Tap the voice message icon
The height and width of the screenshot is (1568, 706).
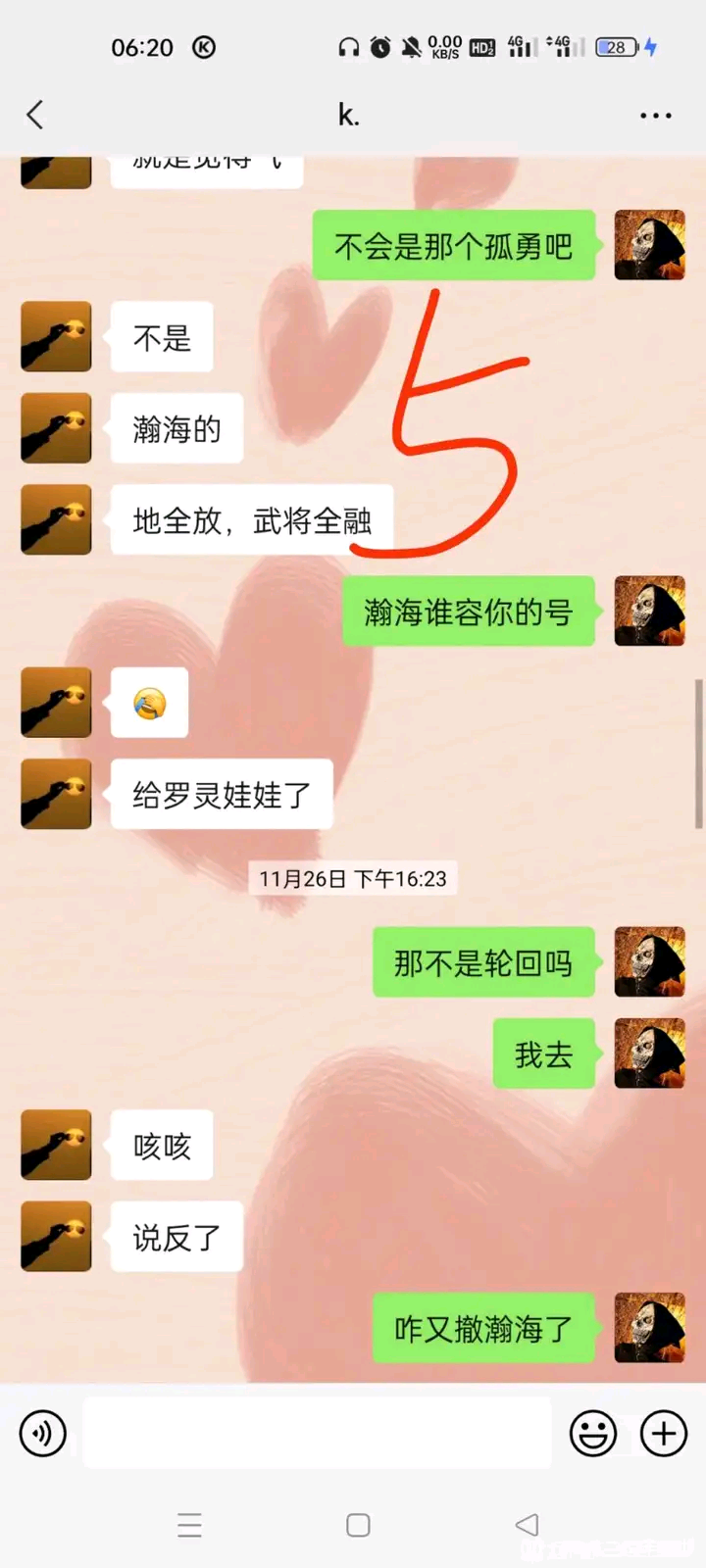[42, 1432]
